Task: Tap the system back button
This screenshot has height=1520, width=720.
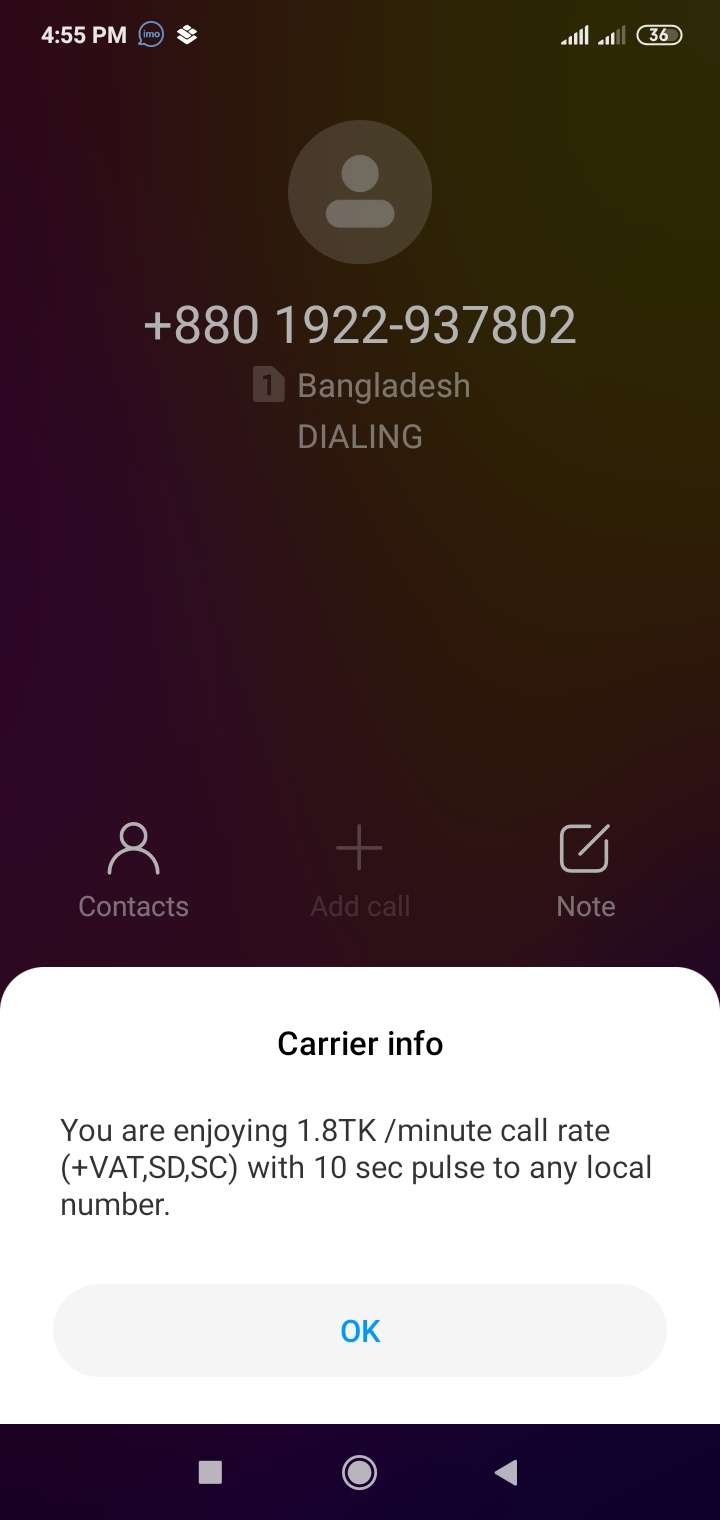Action: pos(506,1472)
